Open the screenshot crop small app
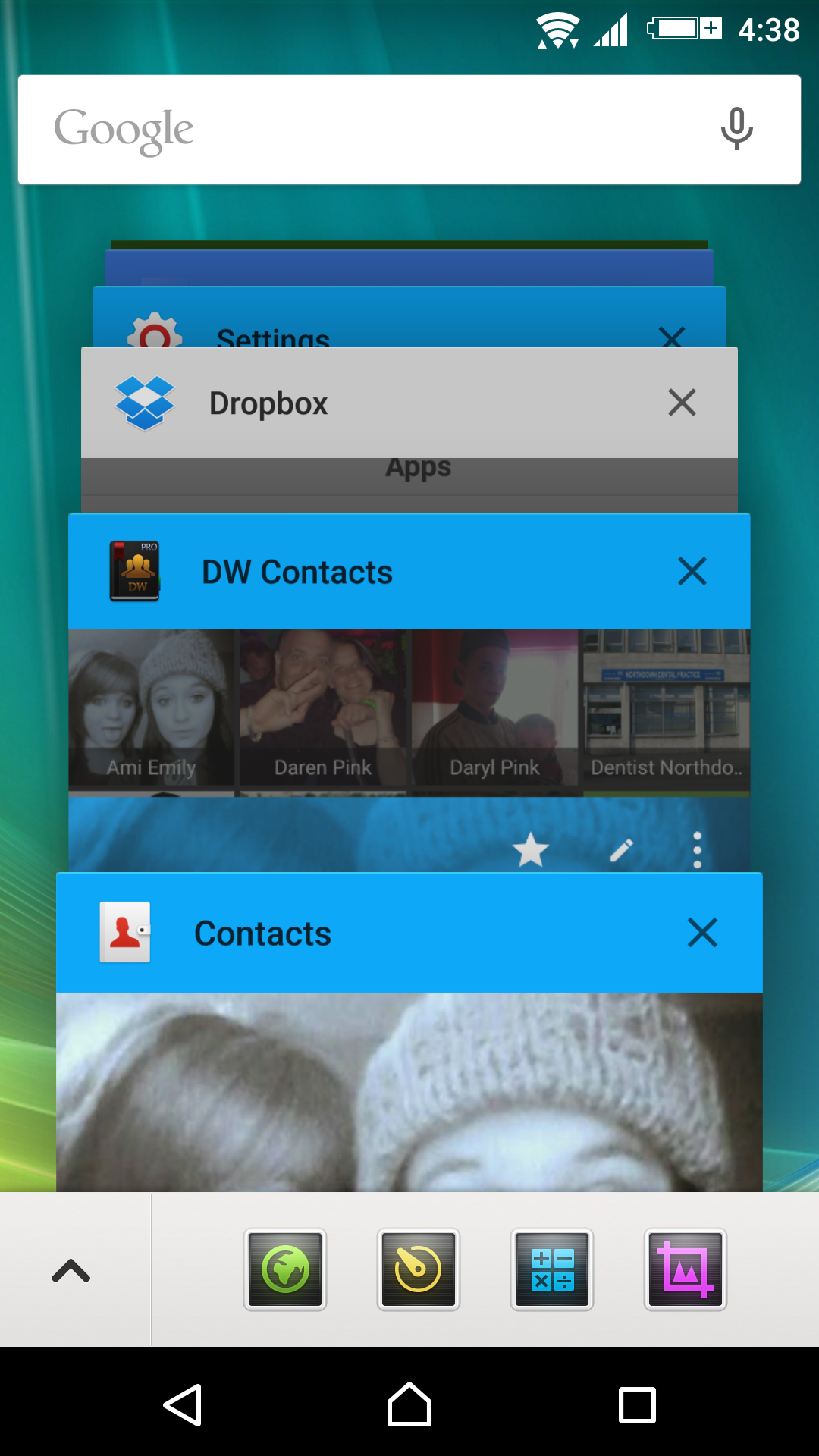This screenshot has width=819, height=1456. 686,1269
